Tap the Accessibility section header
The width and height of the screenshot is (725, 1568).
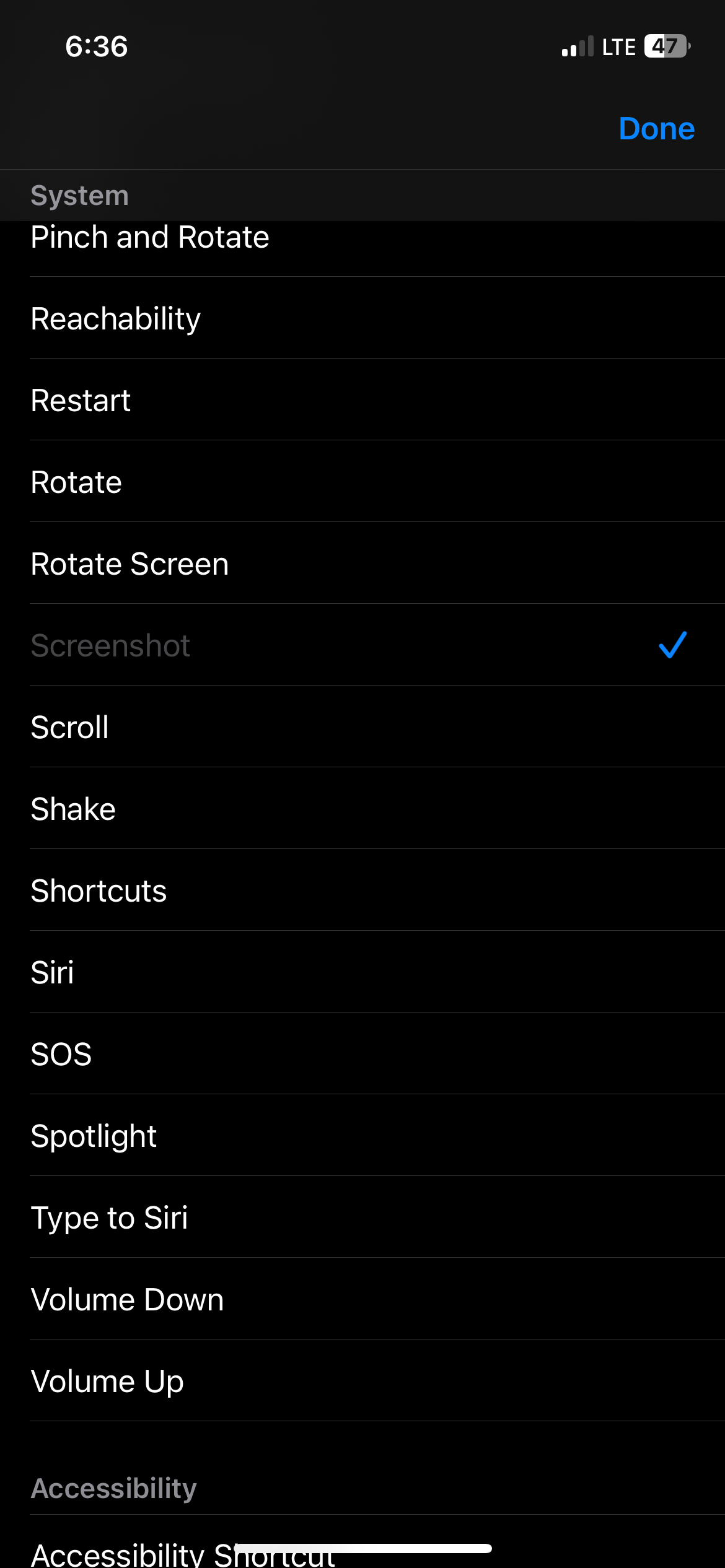(x=113, y=1489)
